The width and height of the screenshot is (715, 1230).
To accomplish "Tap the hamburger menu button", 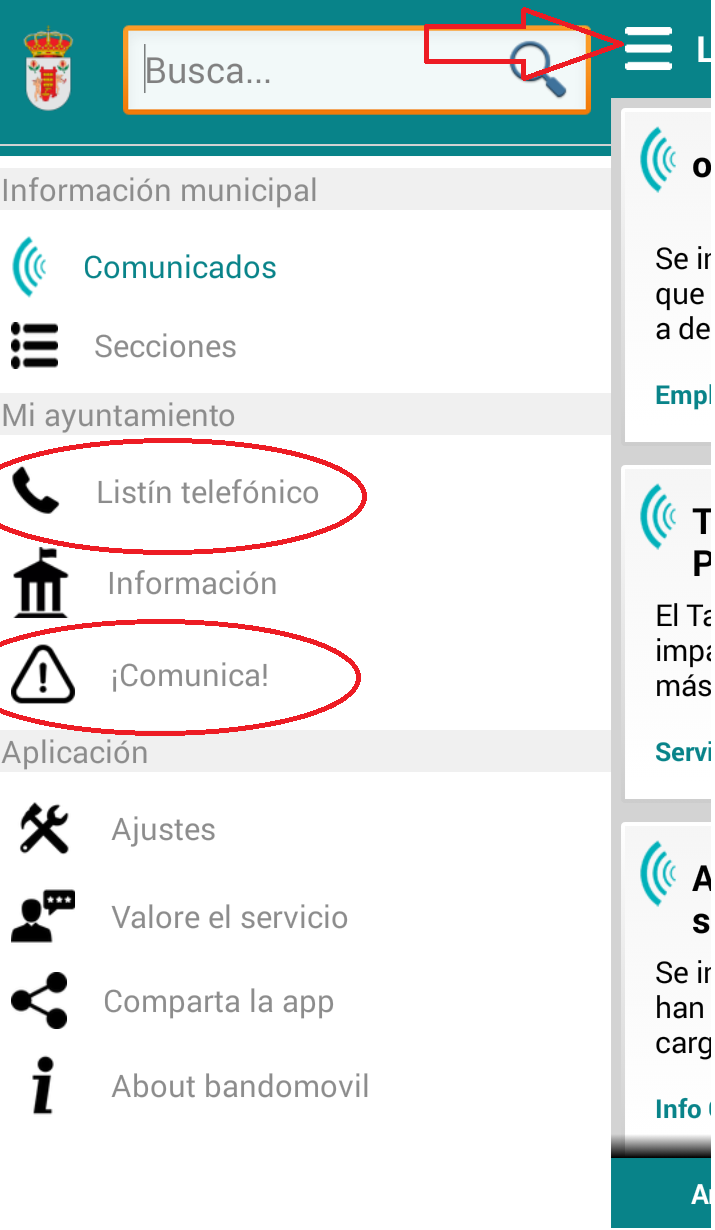I will point(648,48).
